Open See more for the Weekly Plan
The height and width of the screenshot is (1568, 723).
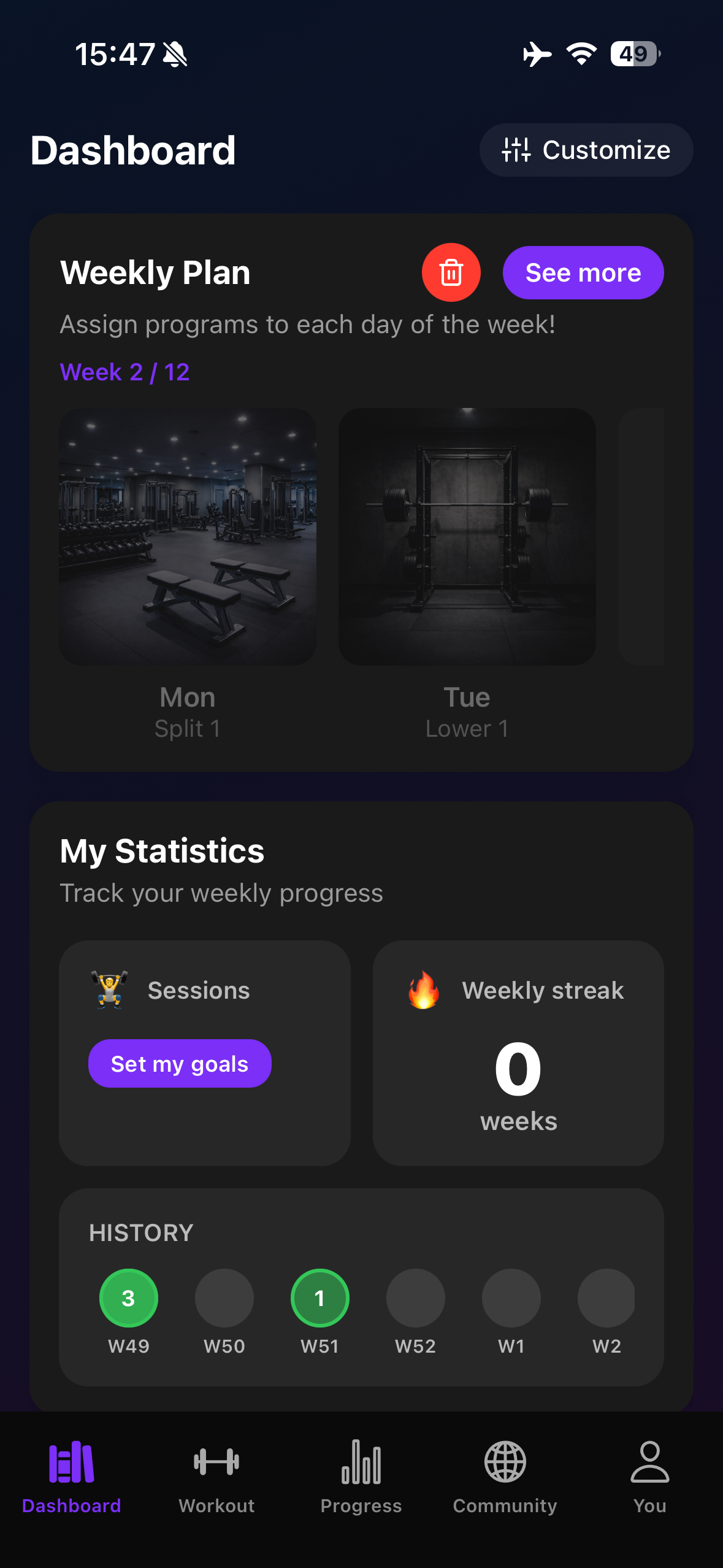pos(583,272)
